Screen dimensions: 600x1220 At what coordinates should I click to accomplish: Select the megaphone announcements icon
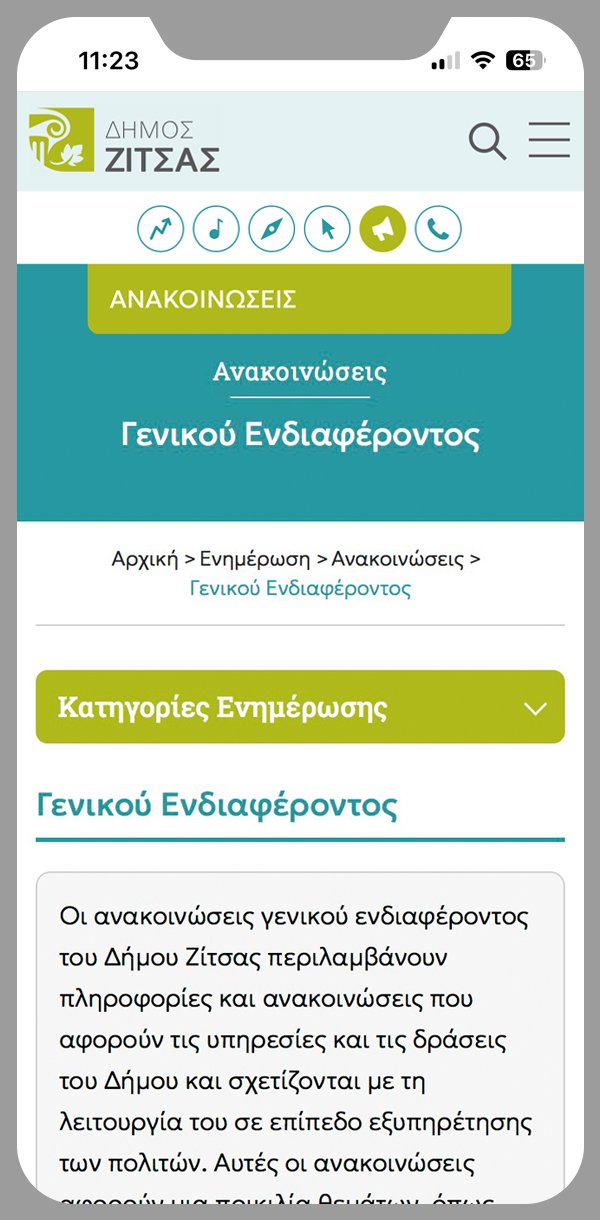coord(383,229)
